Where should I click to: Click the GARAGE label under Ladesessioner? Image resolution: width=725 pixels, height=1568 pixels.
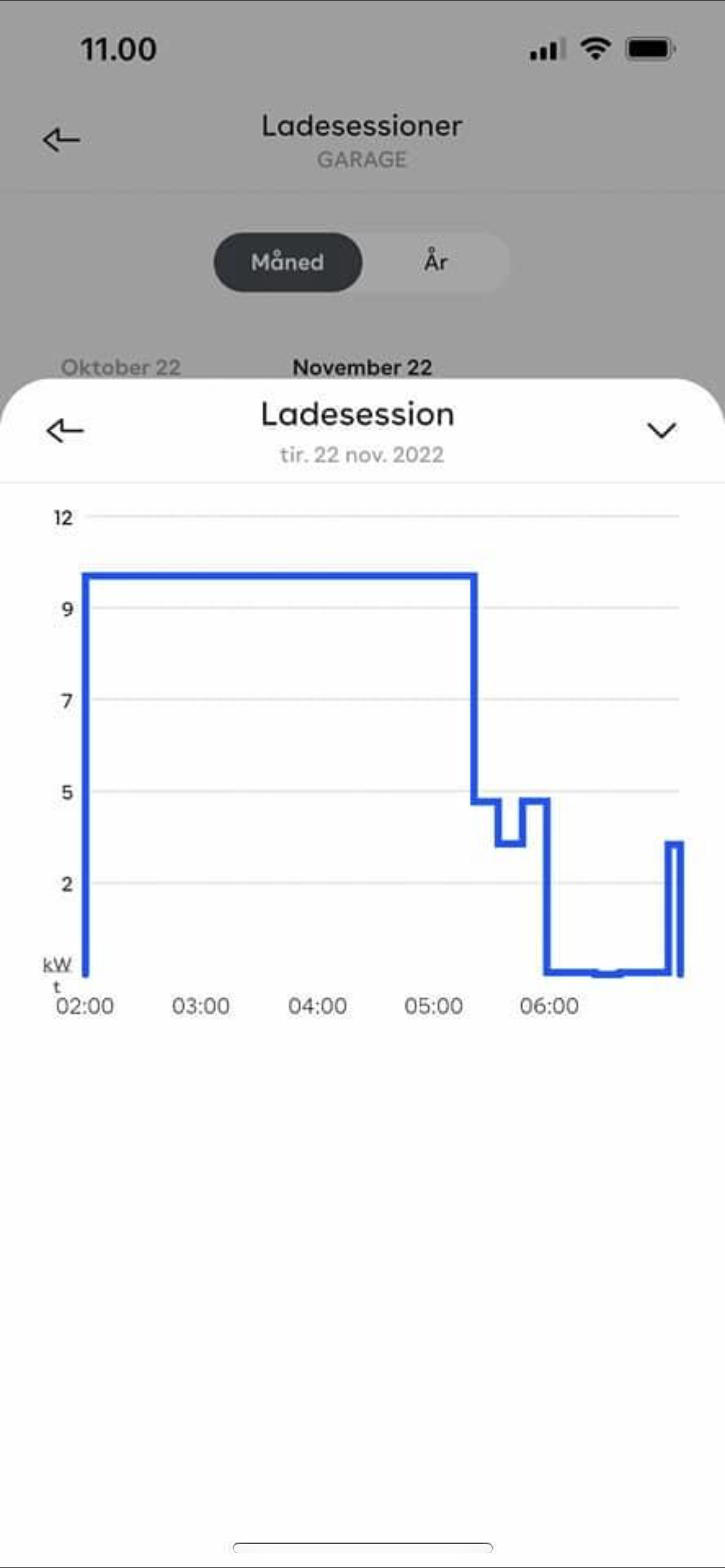point(362,160)
